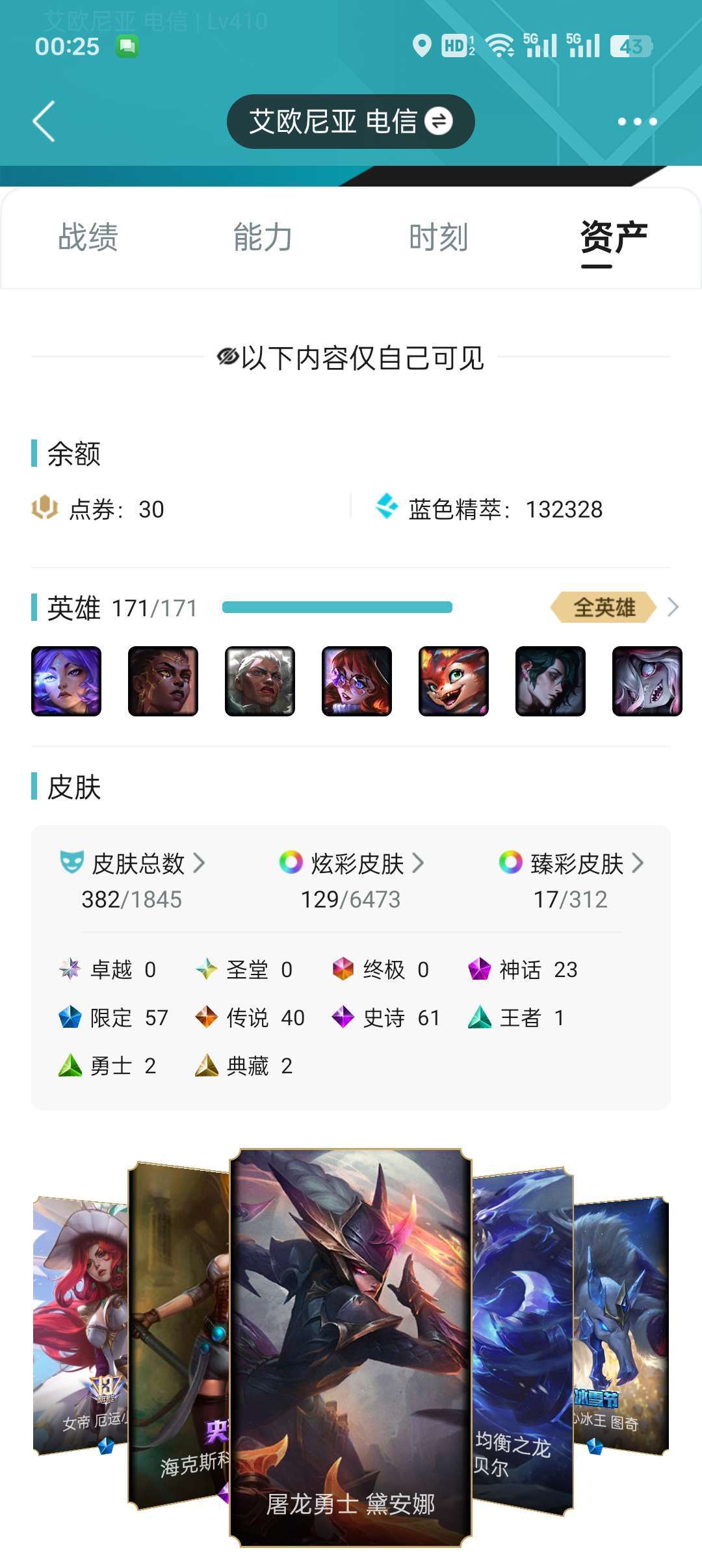
Task: Open 臻彩皮肤 list
Action: [x=571, y=864]
